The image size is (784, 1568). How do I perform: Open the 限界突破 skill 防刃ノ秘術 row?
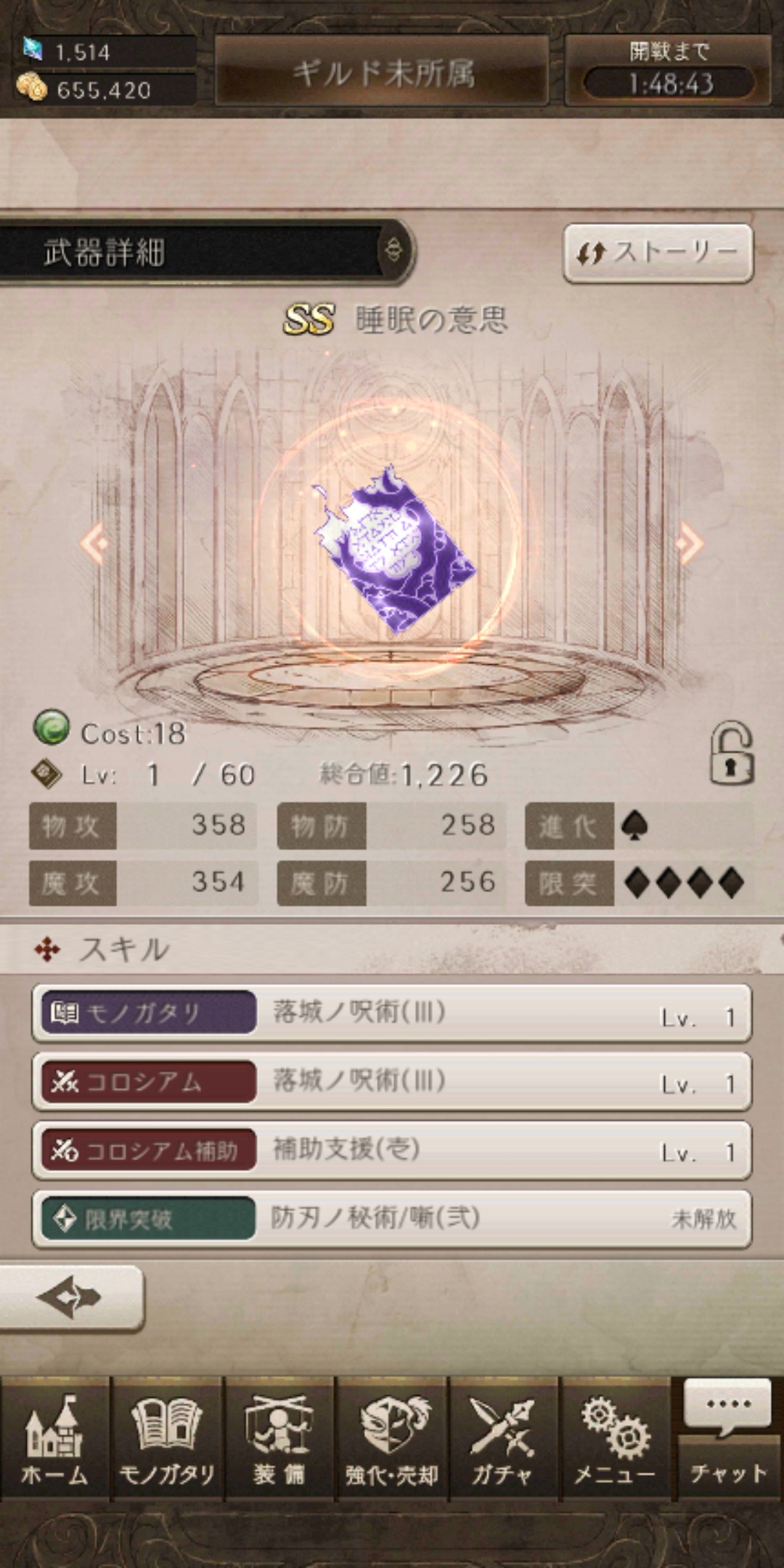point(392,1218)
